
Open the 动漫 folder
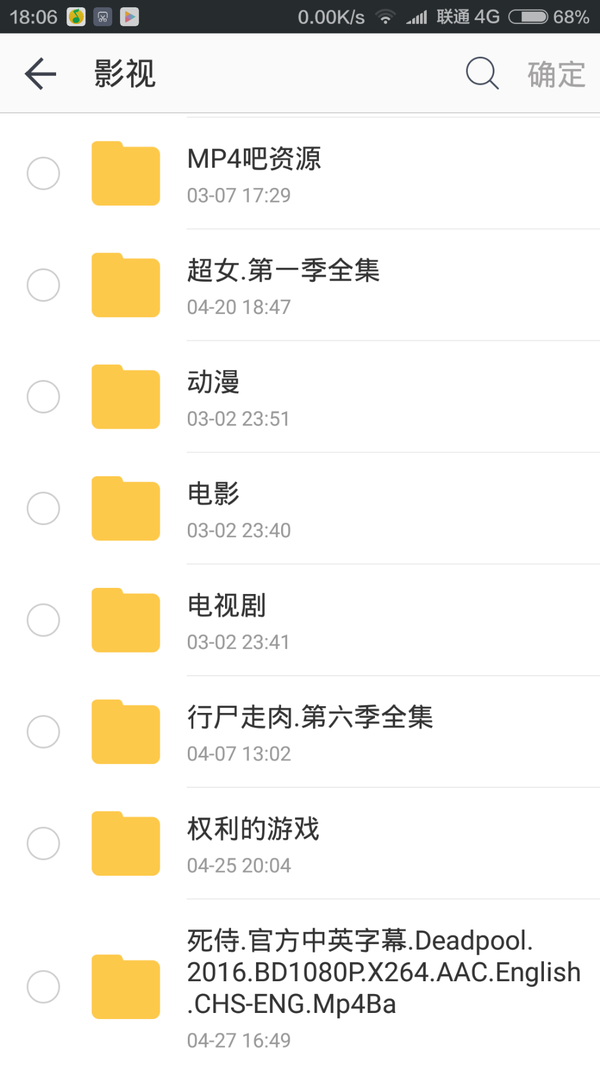click(x=300, y=396)
